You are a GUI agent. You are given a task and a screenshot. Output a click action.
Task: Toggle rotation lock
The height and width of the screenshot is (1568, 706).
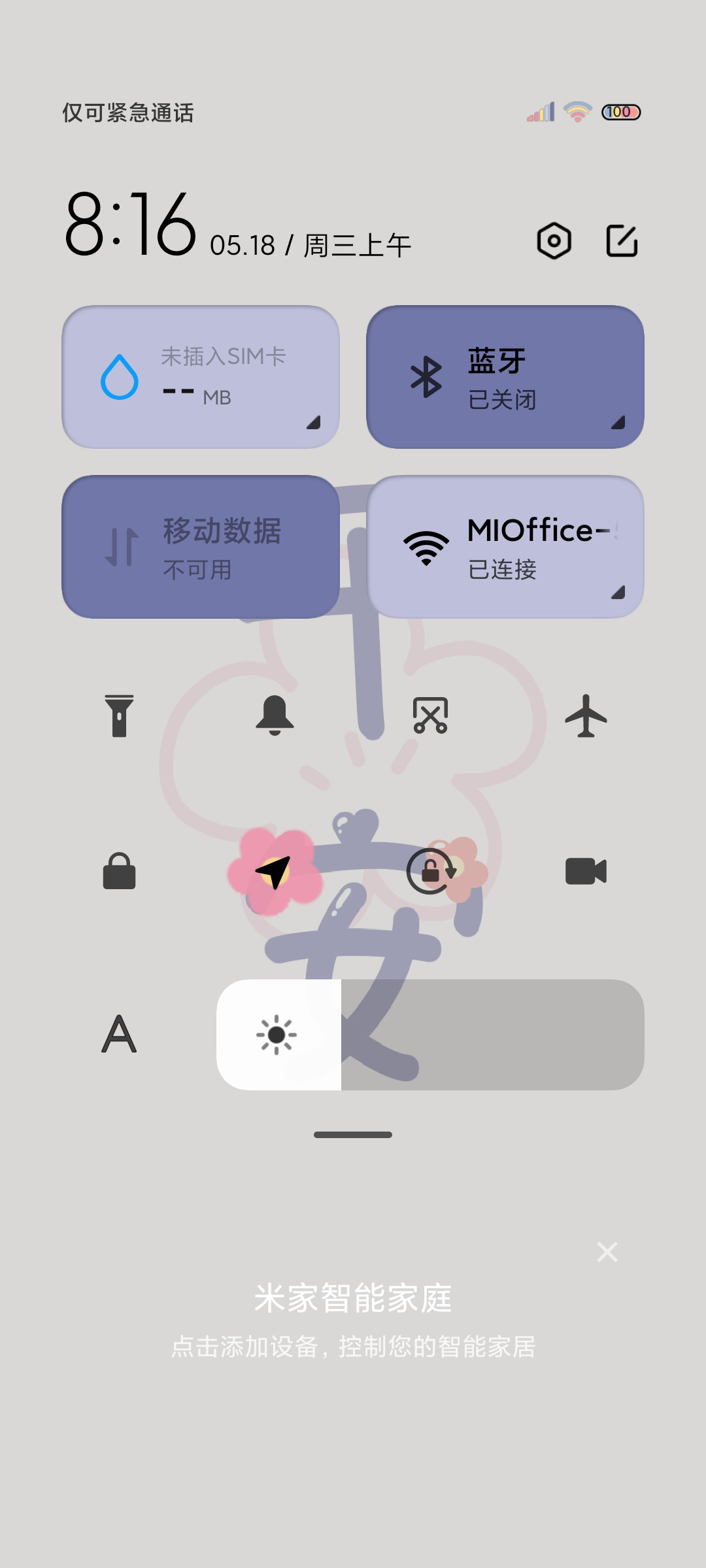[430, 871]
